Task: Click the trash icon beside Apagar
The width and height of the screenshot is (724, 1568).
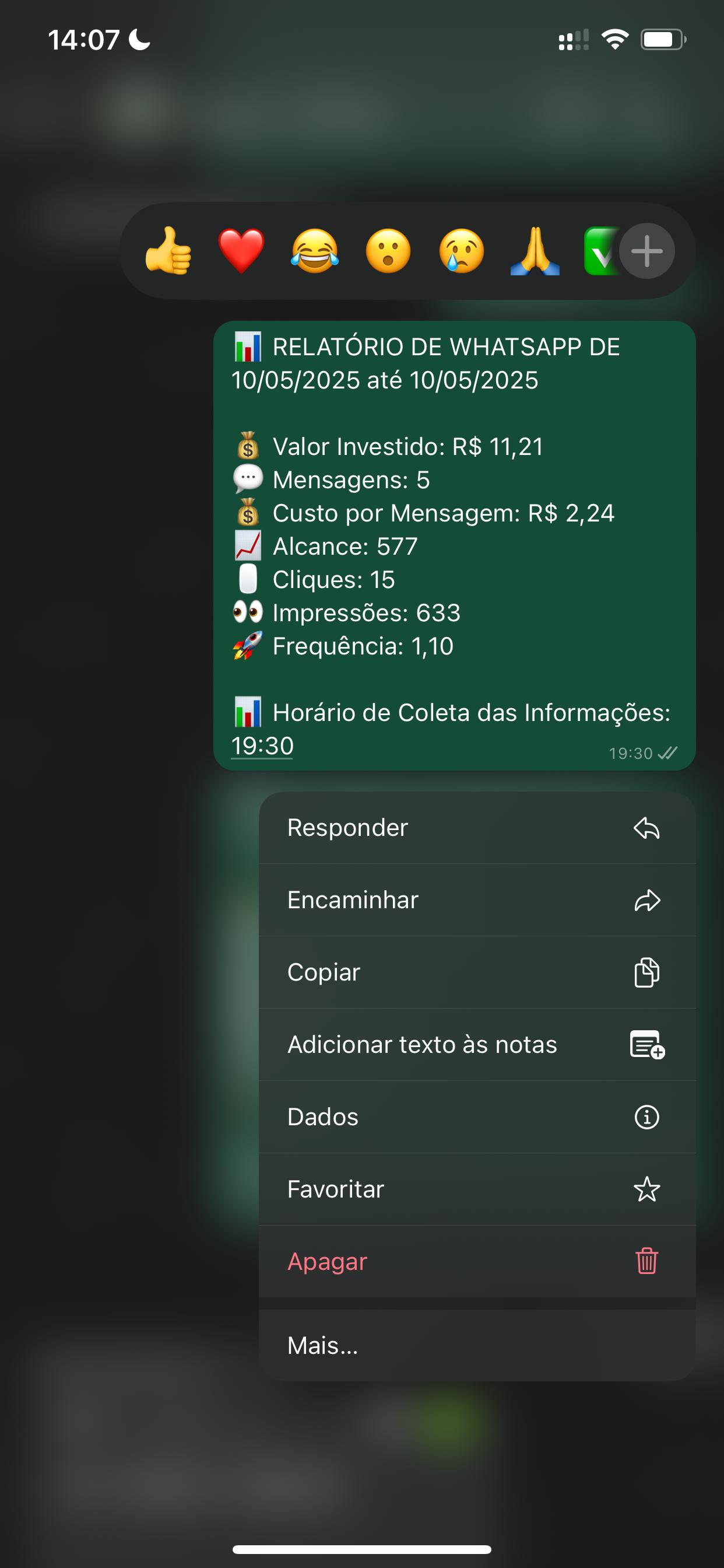Action: coord(647,1262)
